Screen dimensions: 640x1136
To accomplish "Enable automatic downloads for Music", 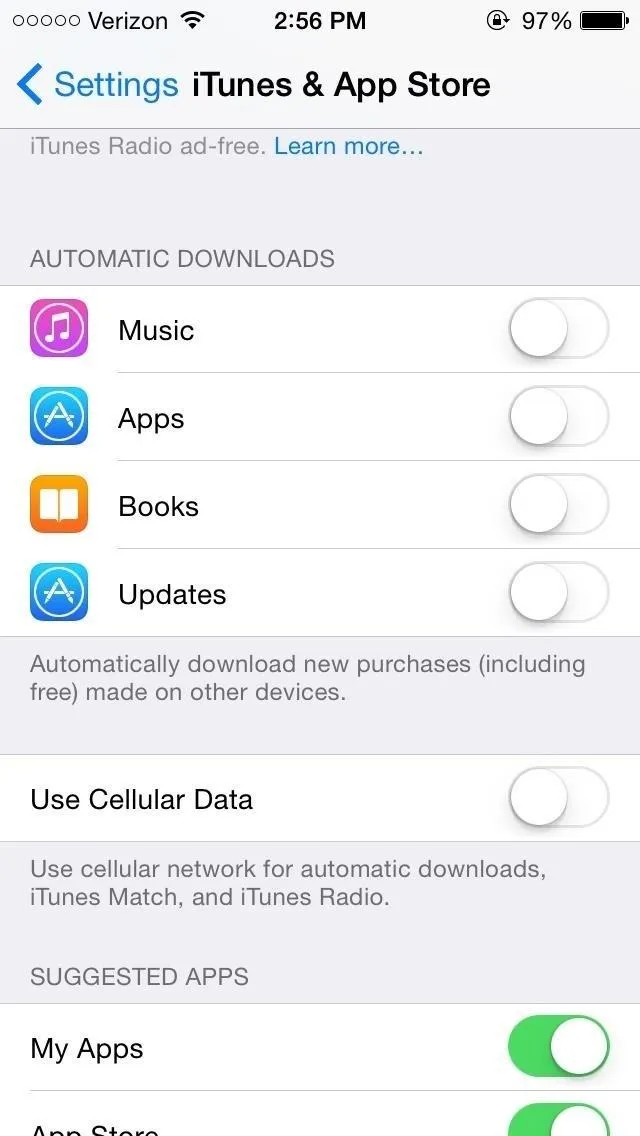I will click(x=558, y=329).
